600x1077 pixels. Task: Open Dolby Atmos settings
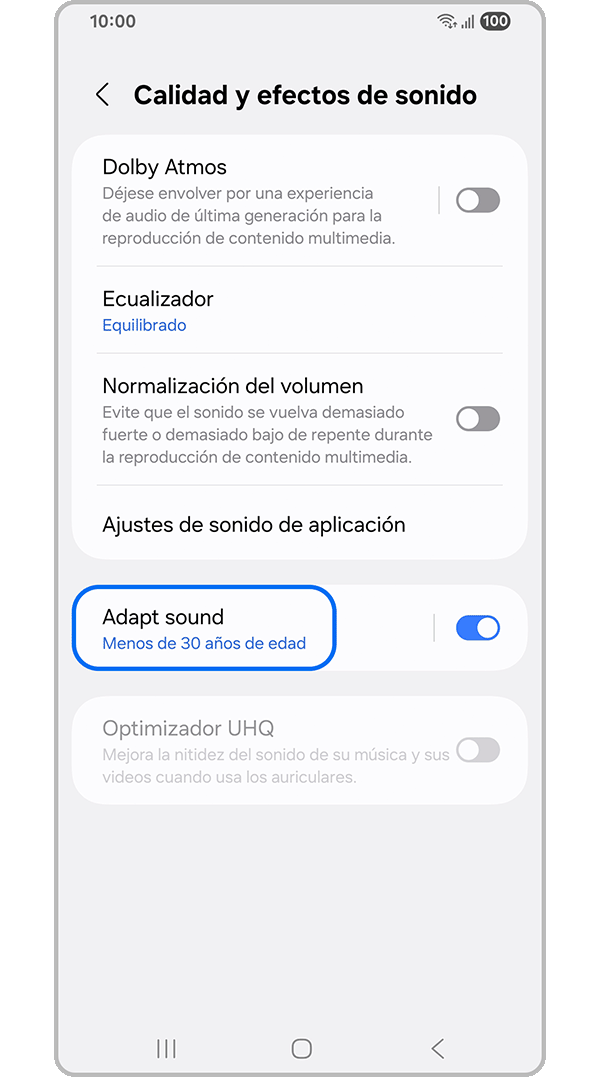click(x=250, y=201)
